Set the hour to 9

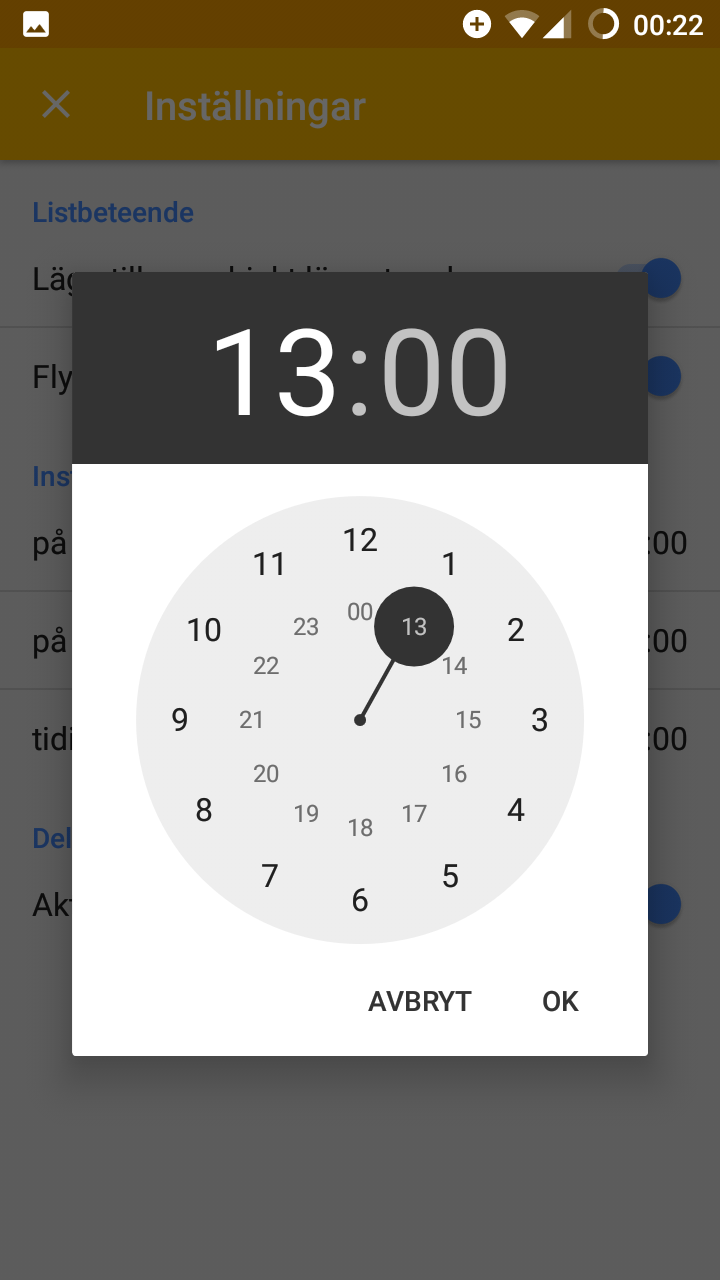[180, 720]
